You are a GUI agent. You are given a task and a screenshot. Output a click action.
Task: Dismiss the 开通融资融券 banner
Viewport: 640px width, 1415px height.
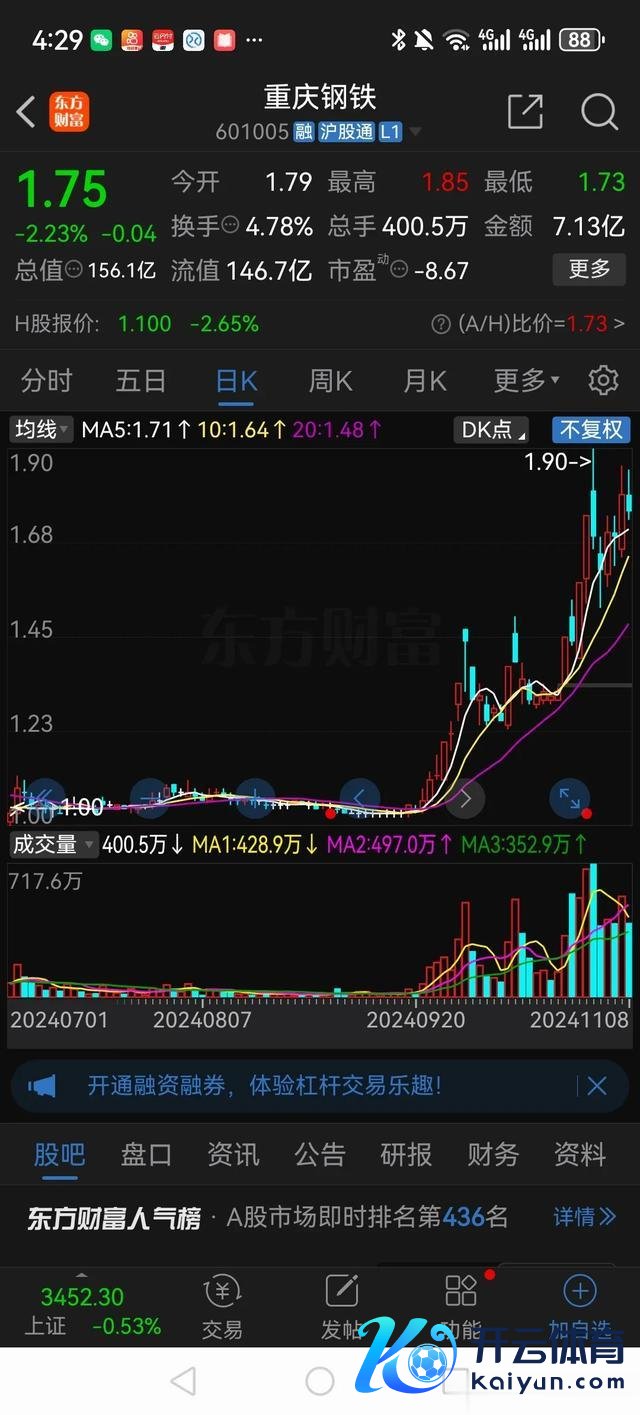[597, 1086]
